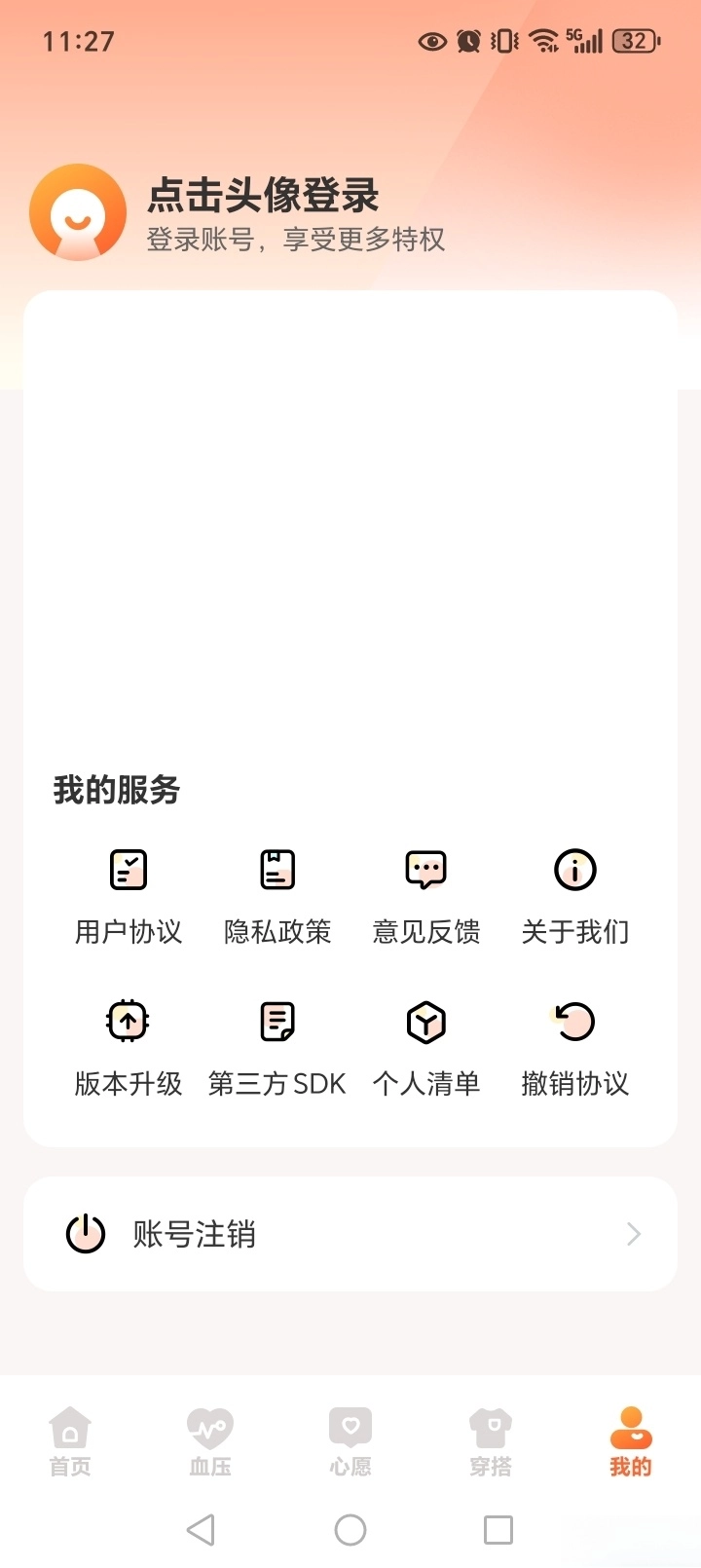Go back with the system back button
This screenshot has height=1568, width=701.
pyautogui.click(x=202, y=1530)
